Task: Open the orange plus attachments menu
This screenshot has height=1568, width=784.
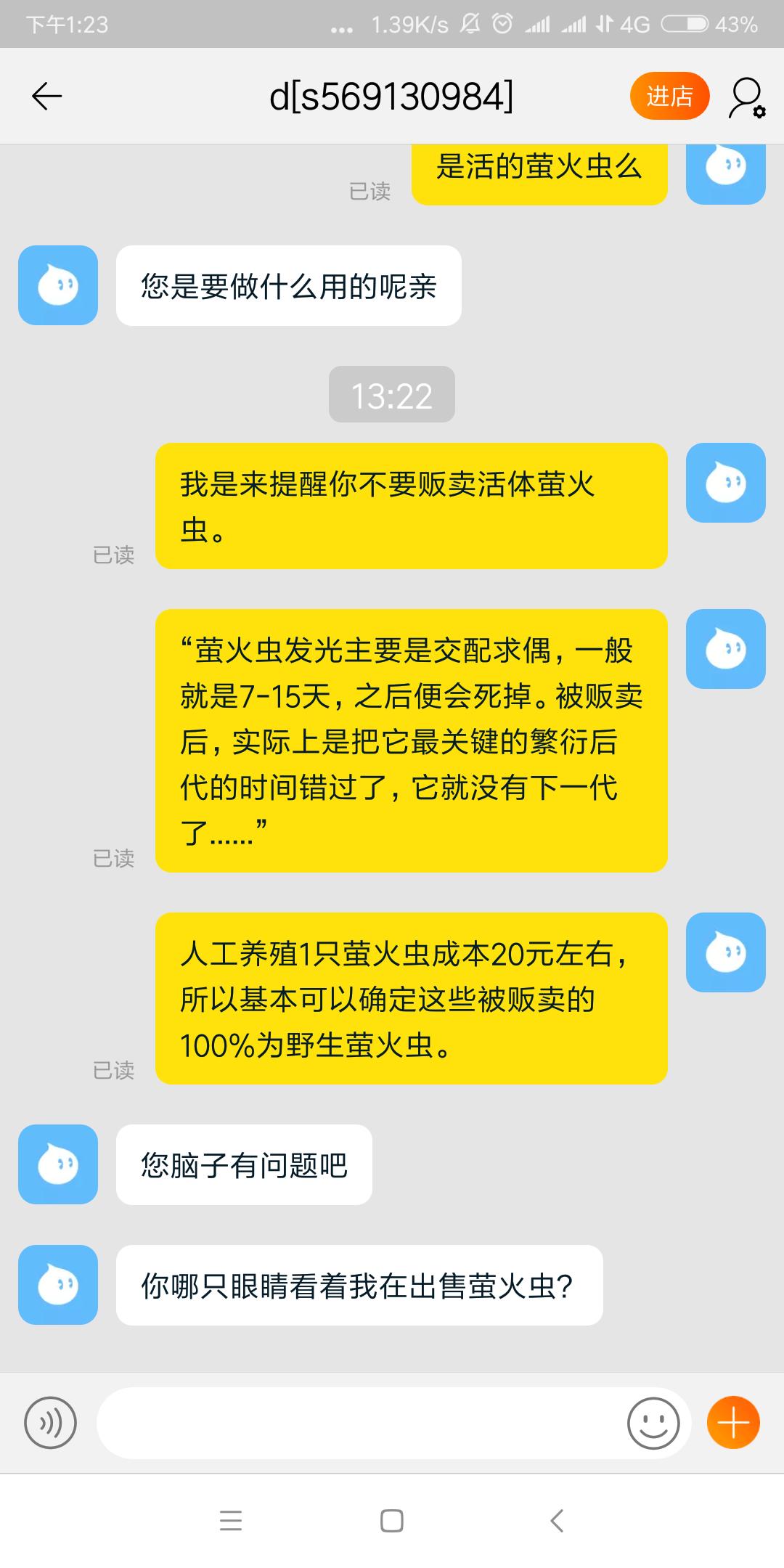Action: click(x=733, y=1423)
